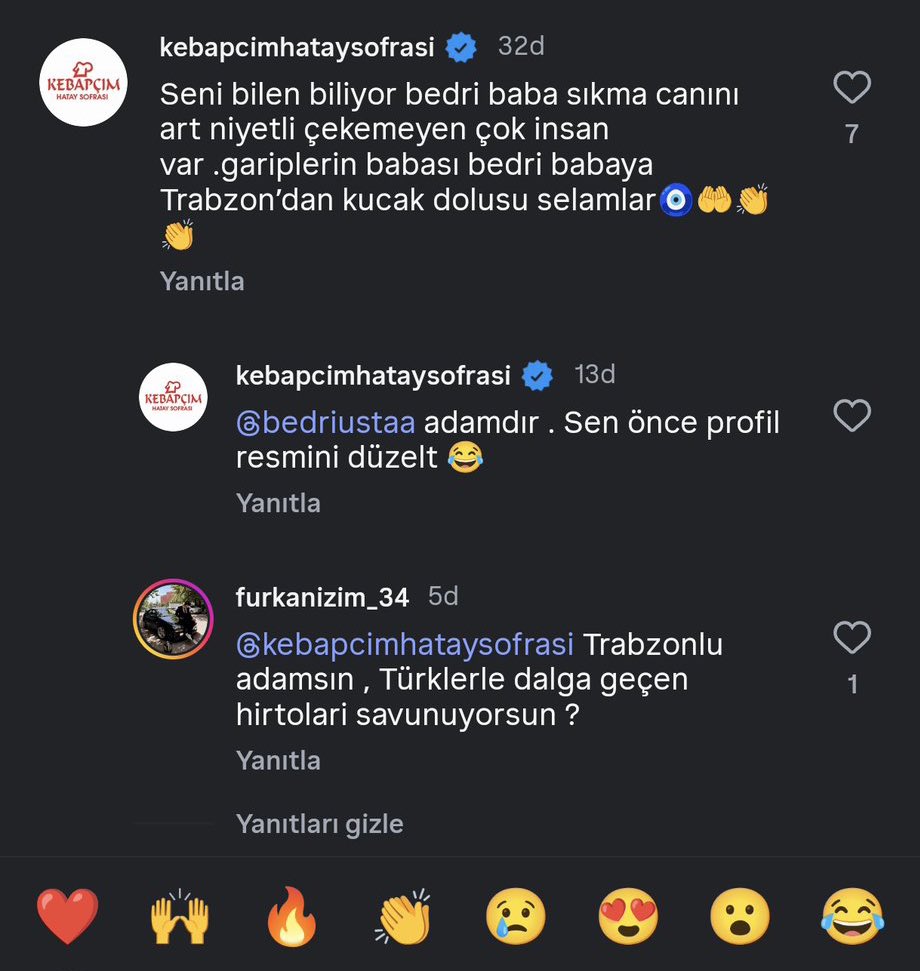
Task: Hide replies with Yanıtları gizle
Action: click(x=320, y=825)
